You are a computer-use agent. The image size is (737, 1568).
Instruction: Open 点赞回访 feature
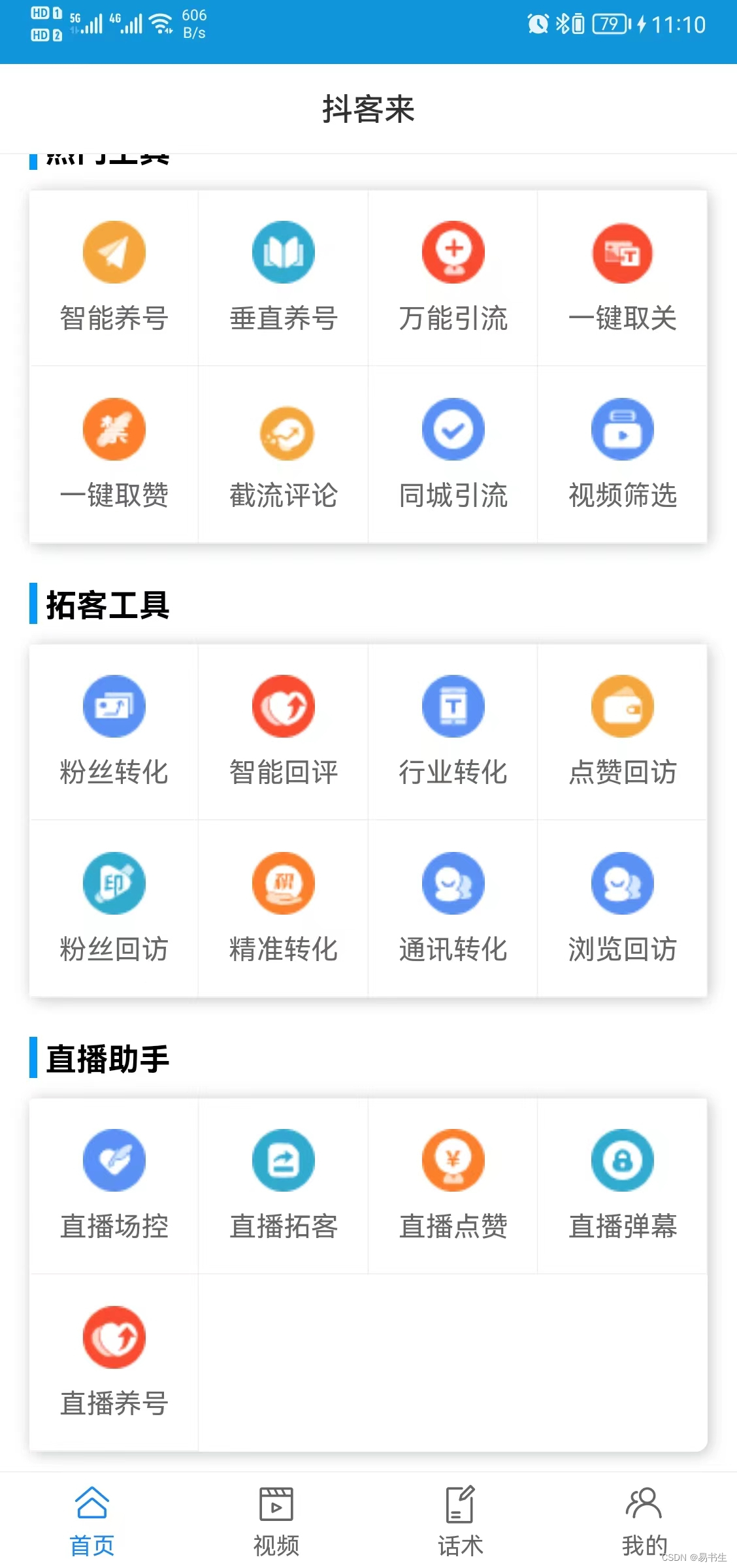622,730
